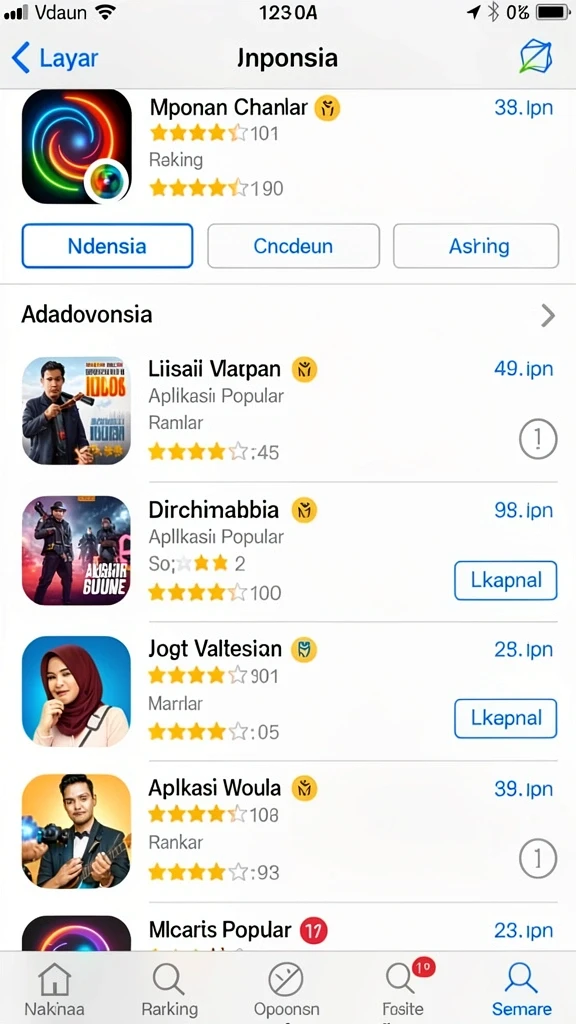Tap Lkapnal button for Dirchimabbia
The width and height of the screenshot is (576, 1024).
tap(505, 580)
